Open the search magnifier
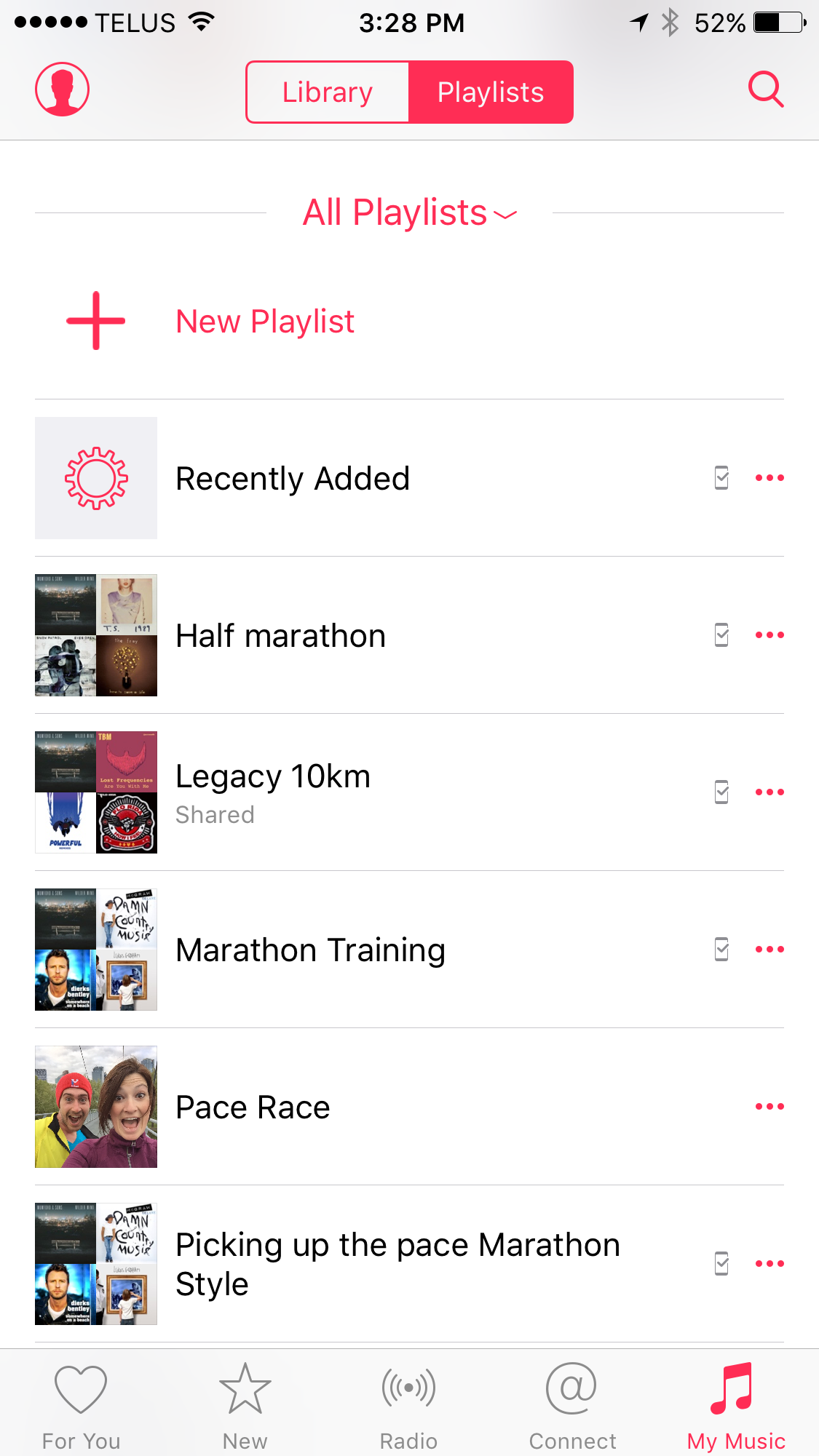Image resolution: width=819 pixels, height=1456 pixels. (766, 89)
